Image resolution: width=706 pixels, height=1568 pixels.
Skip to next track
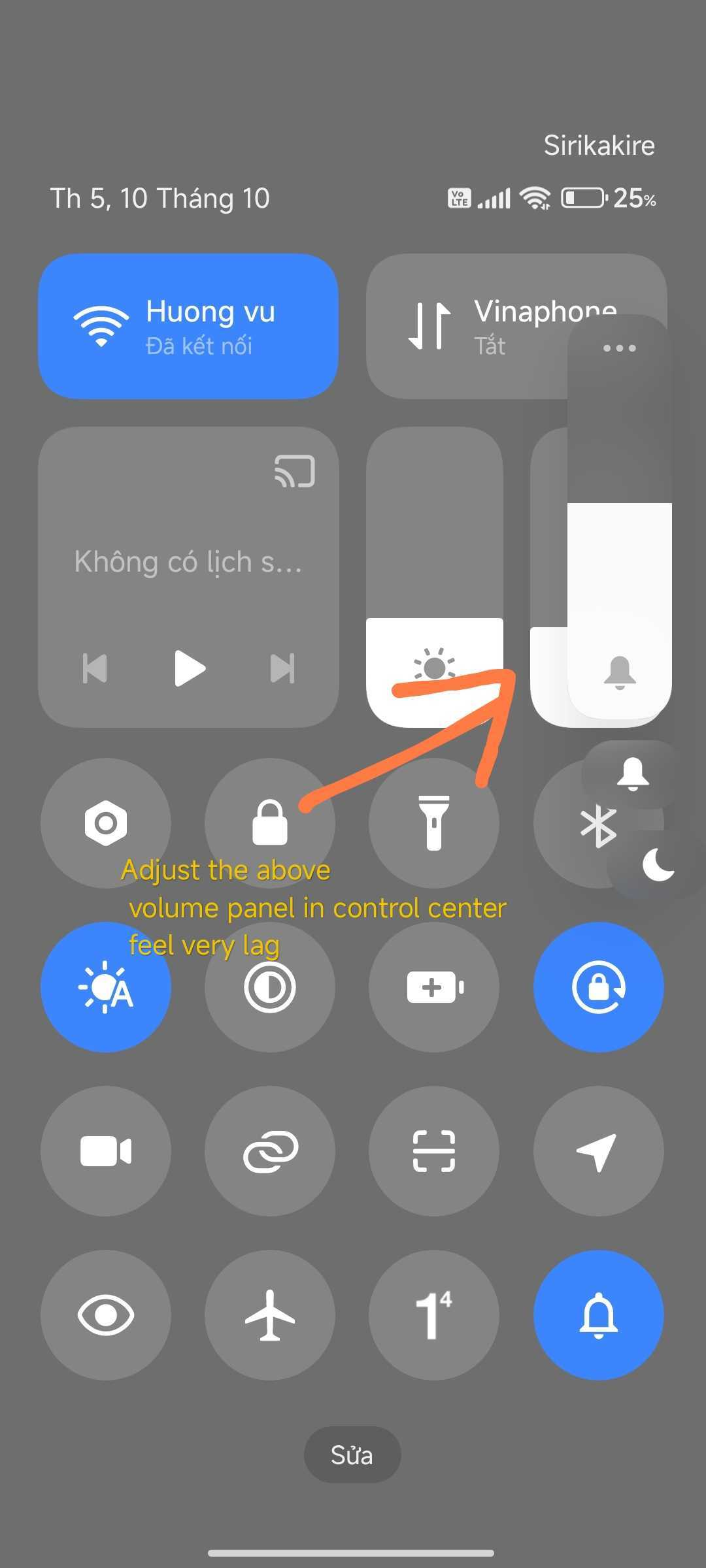(282, 668)
